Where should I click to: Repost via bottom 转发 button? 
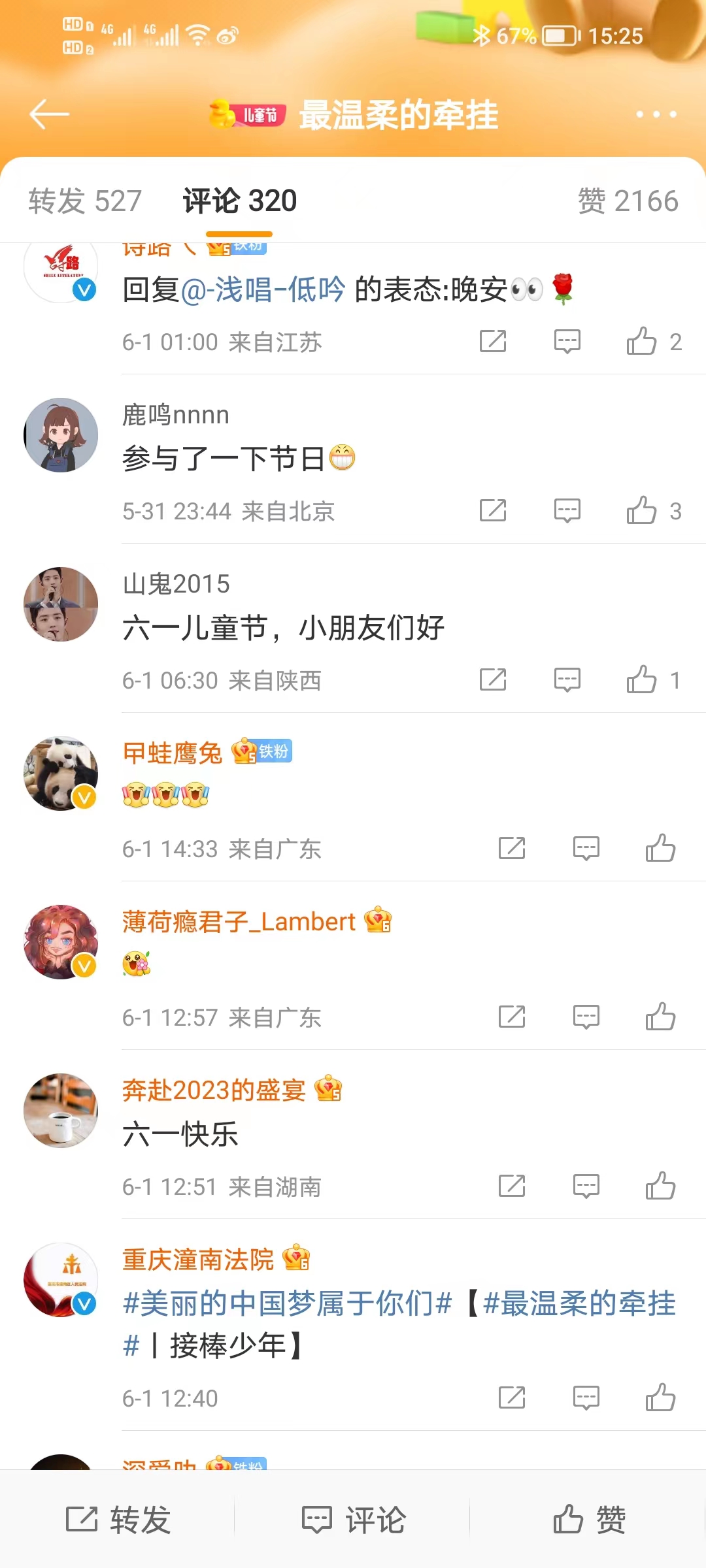[x=118, y=1520]
